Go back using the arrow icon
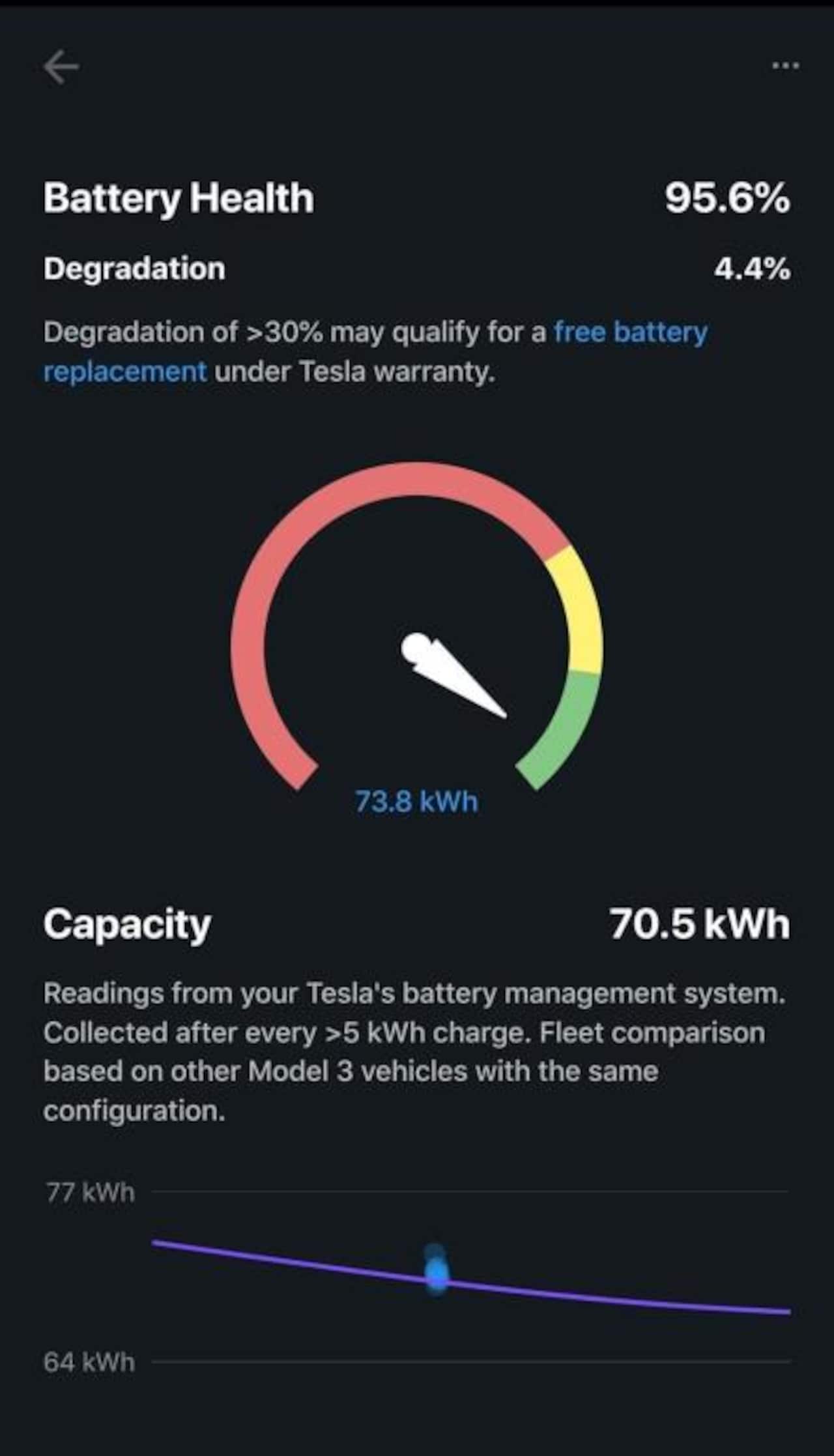The height and width of the screenshot is (1456, 834). 61,66
